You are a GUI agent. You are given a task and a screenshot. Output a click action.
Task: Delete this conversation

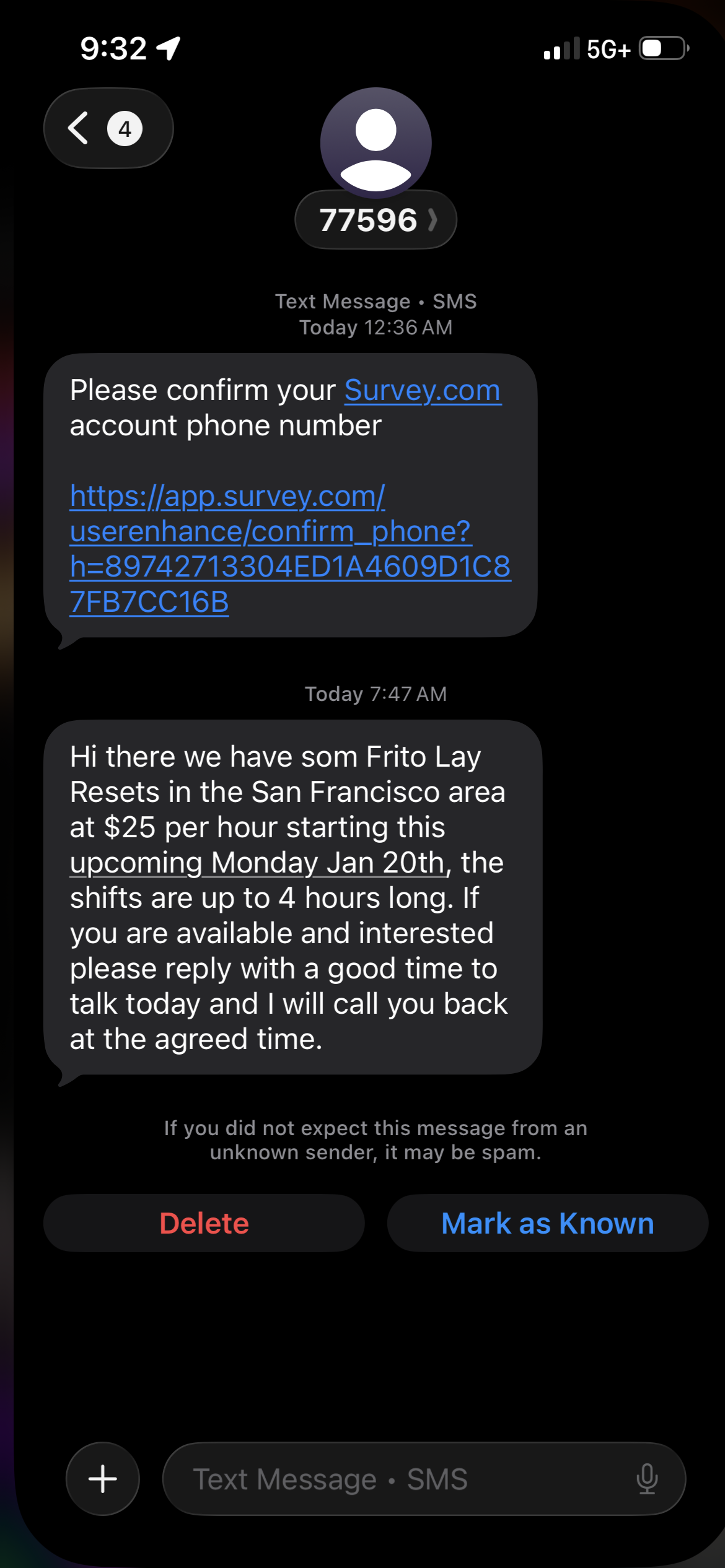click(204, 1224)
